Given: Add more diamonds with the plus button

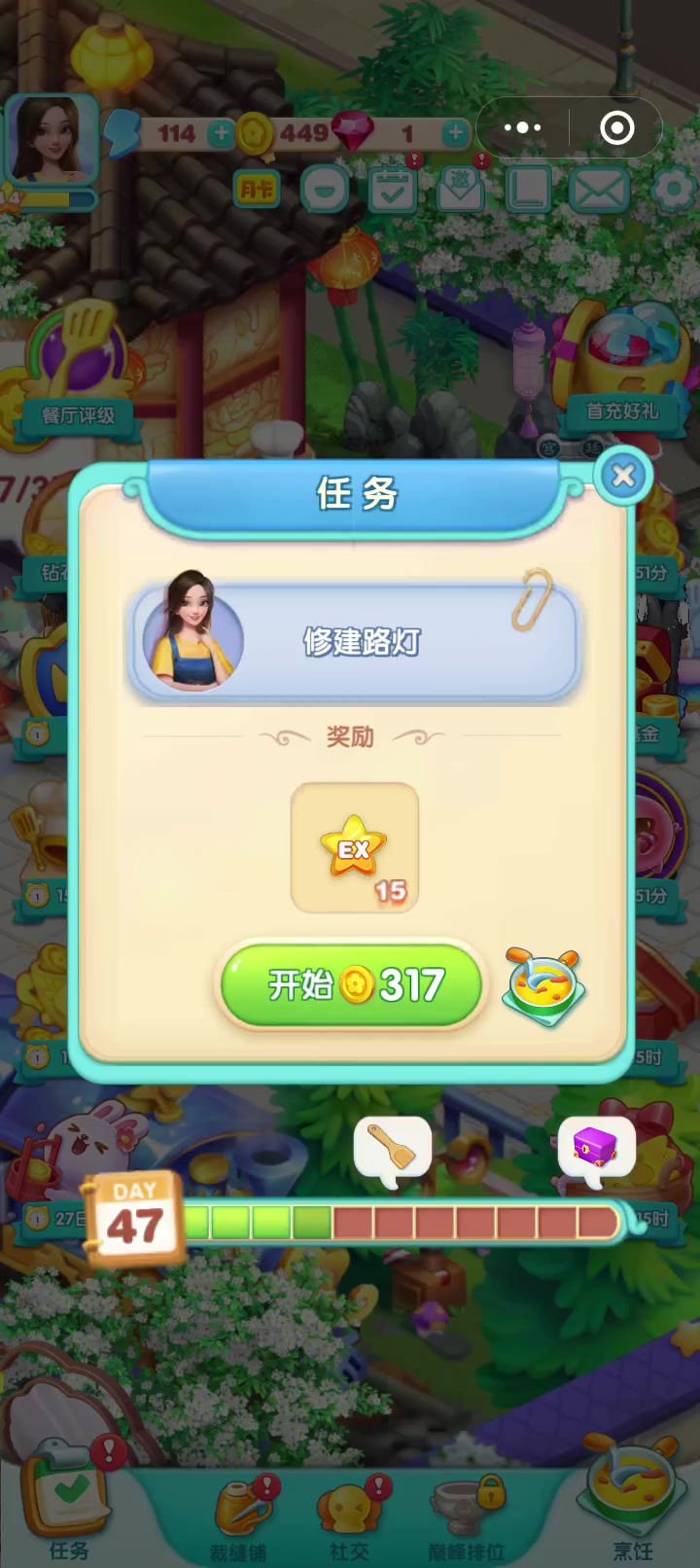Looking at the screenshot, I should 455,133.
